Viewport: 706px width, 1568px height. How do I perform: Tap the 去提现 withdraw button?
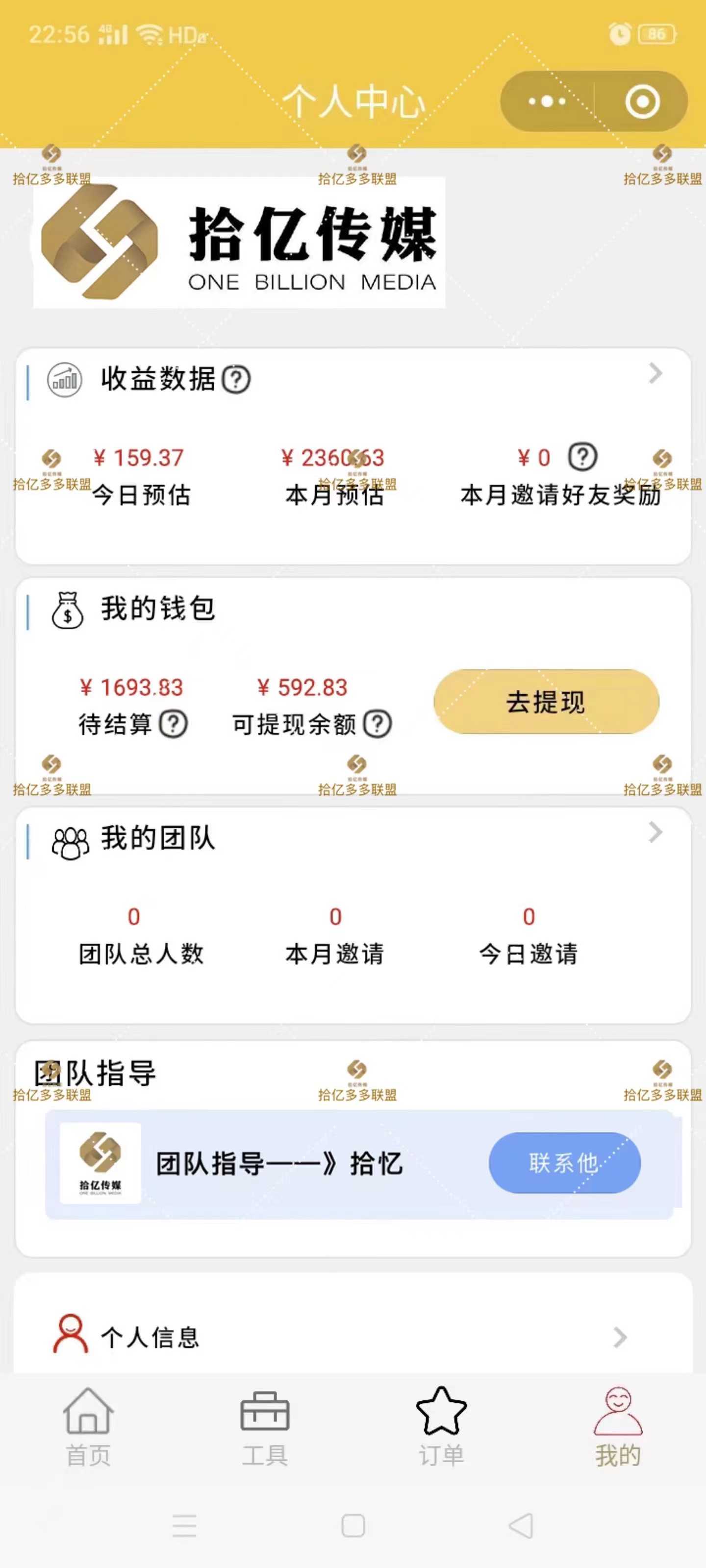coord(546,702)
